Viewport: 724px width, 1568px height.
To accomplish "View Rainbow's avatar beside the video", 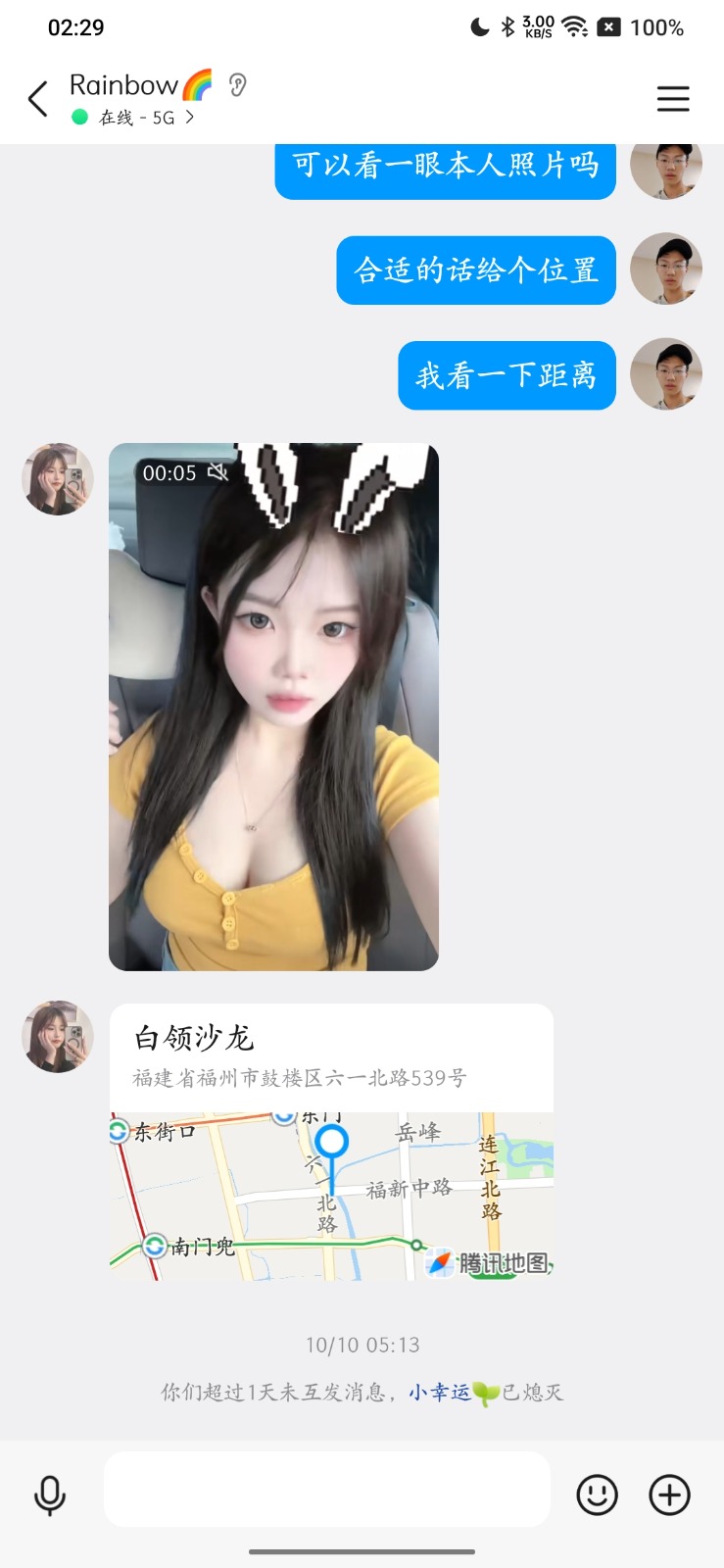I will click(x=58, y=479).
